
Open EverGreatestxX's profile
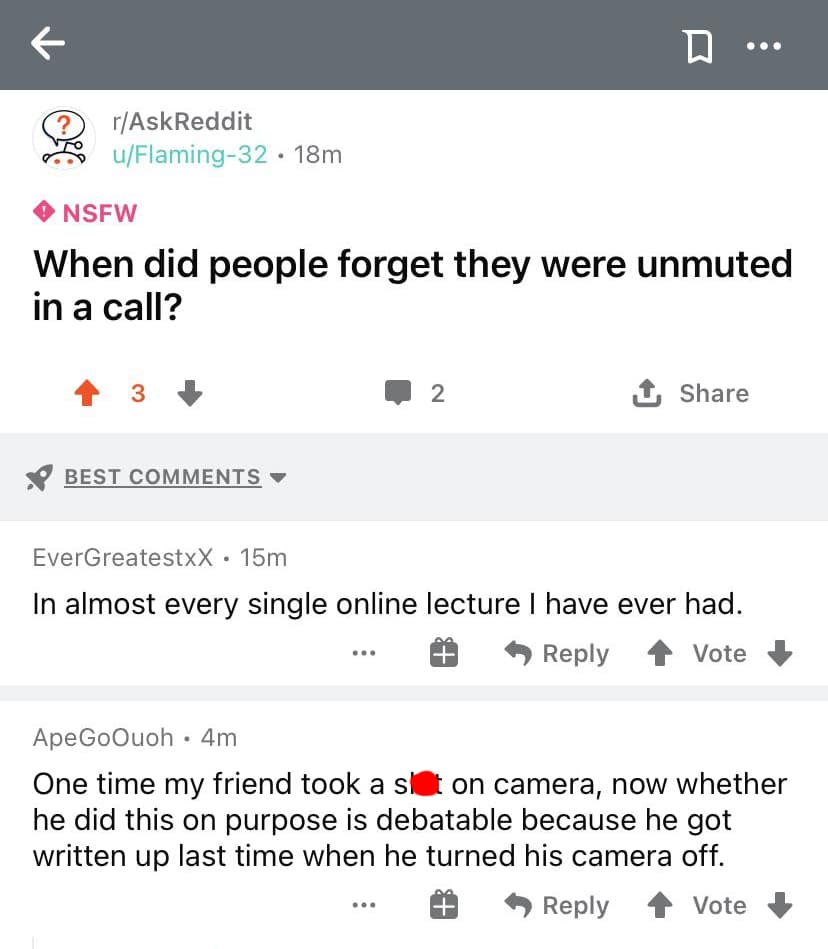[123, 557]
